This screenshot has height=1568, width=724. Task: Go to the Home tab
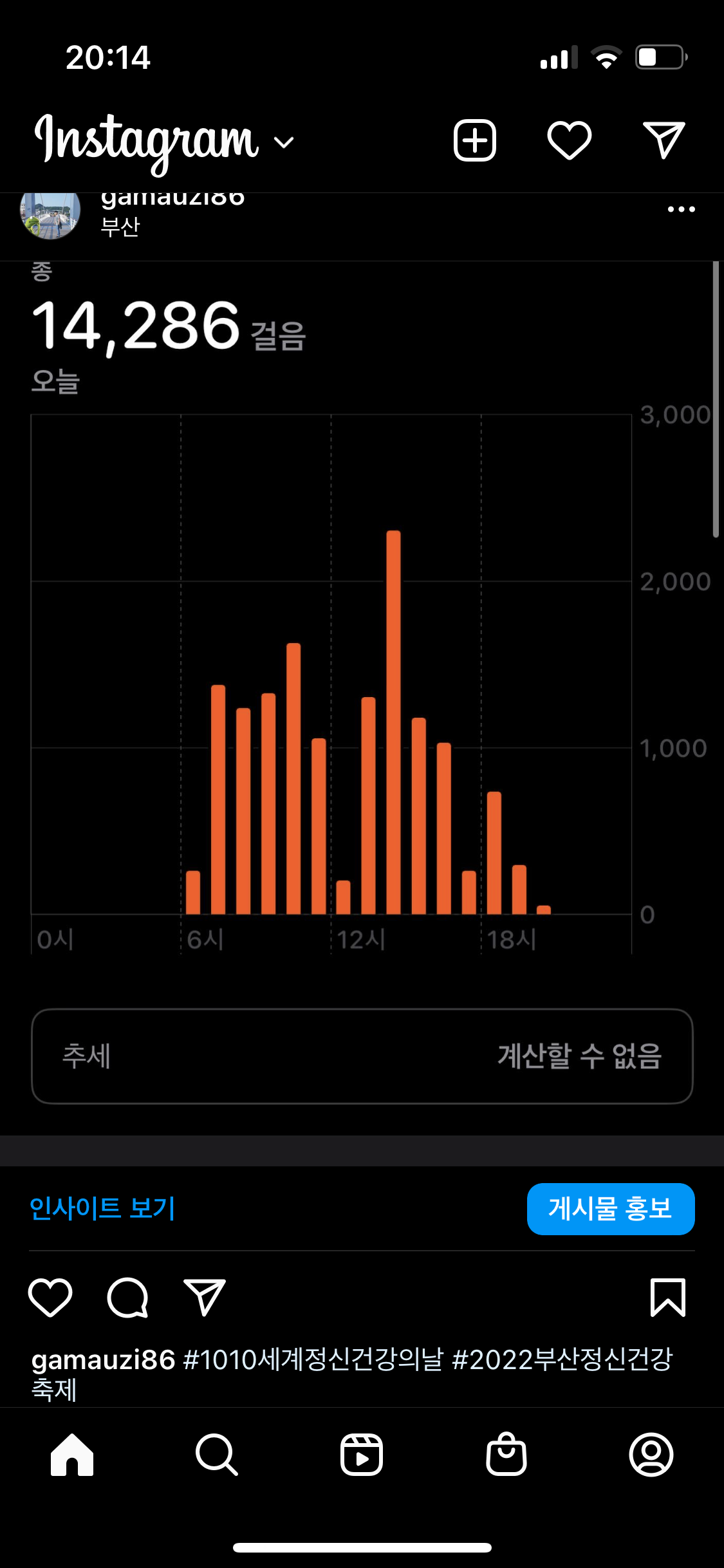tap(72, 1454)
